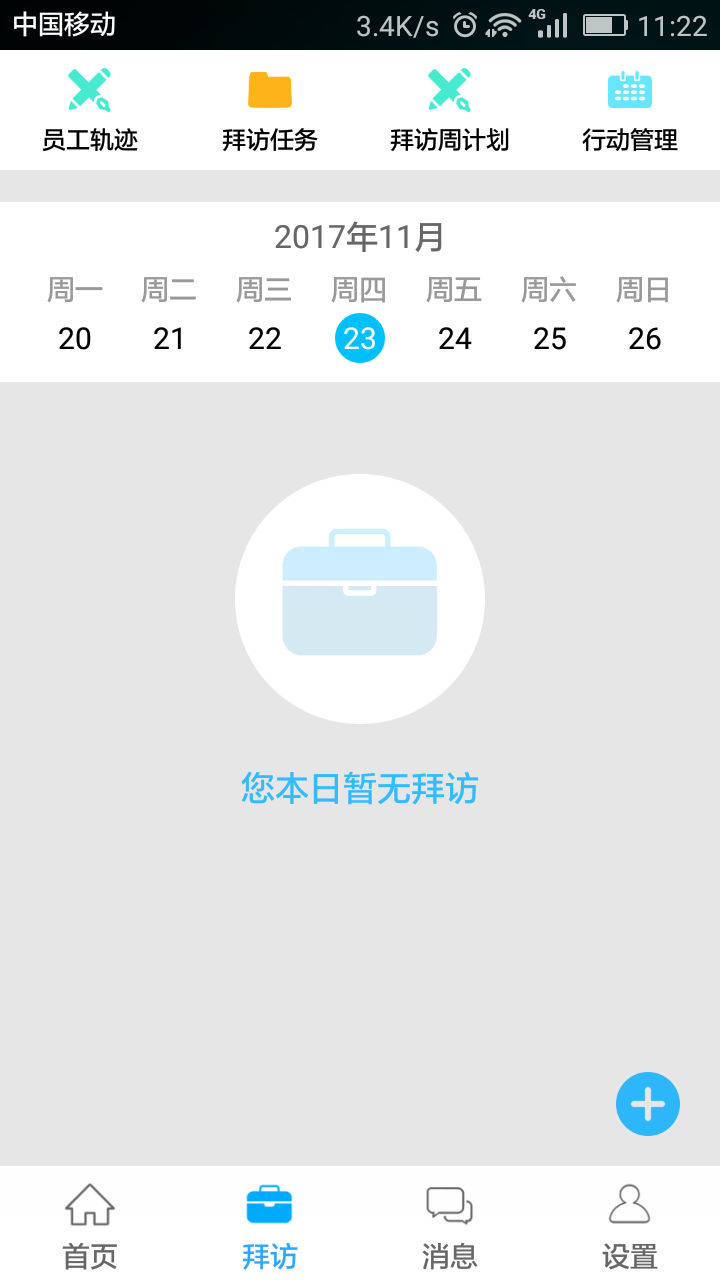720x1280 pixels.
Task: Open the 设置 (settings) person icon
Action: (x=629, y=1220)
